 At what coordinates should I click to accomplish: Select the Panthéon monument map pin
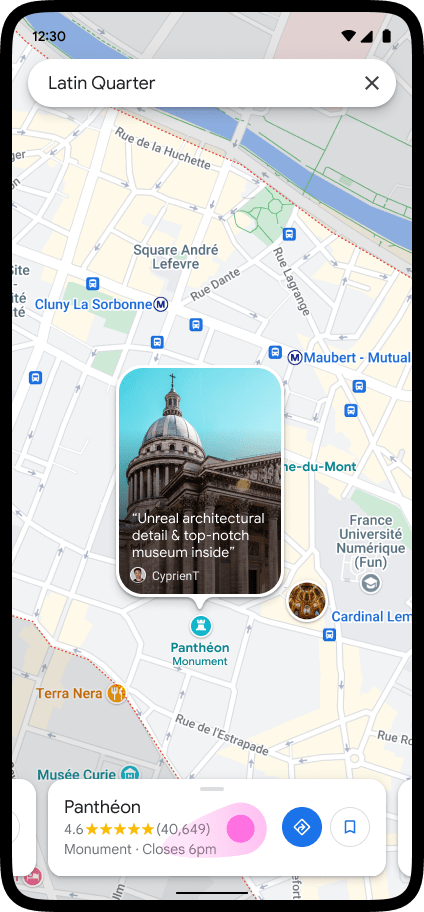(201, 626)
